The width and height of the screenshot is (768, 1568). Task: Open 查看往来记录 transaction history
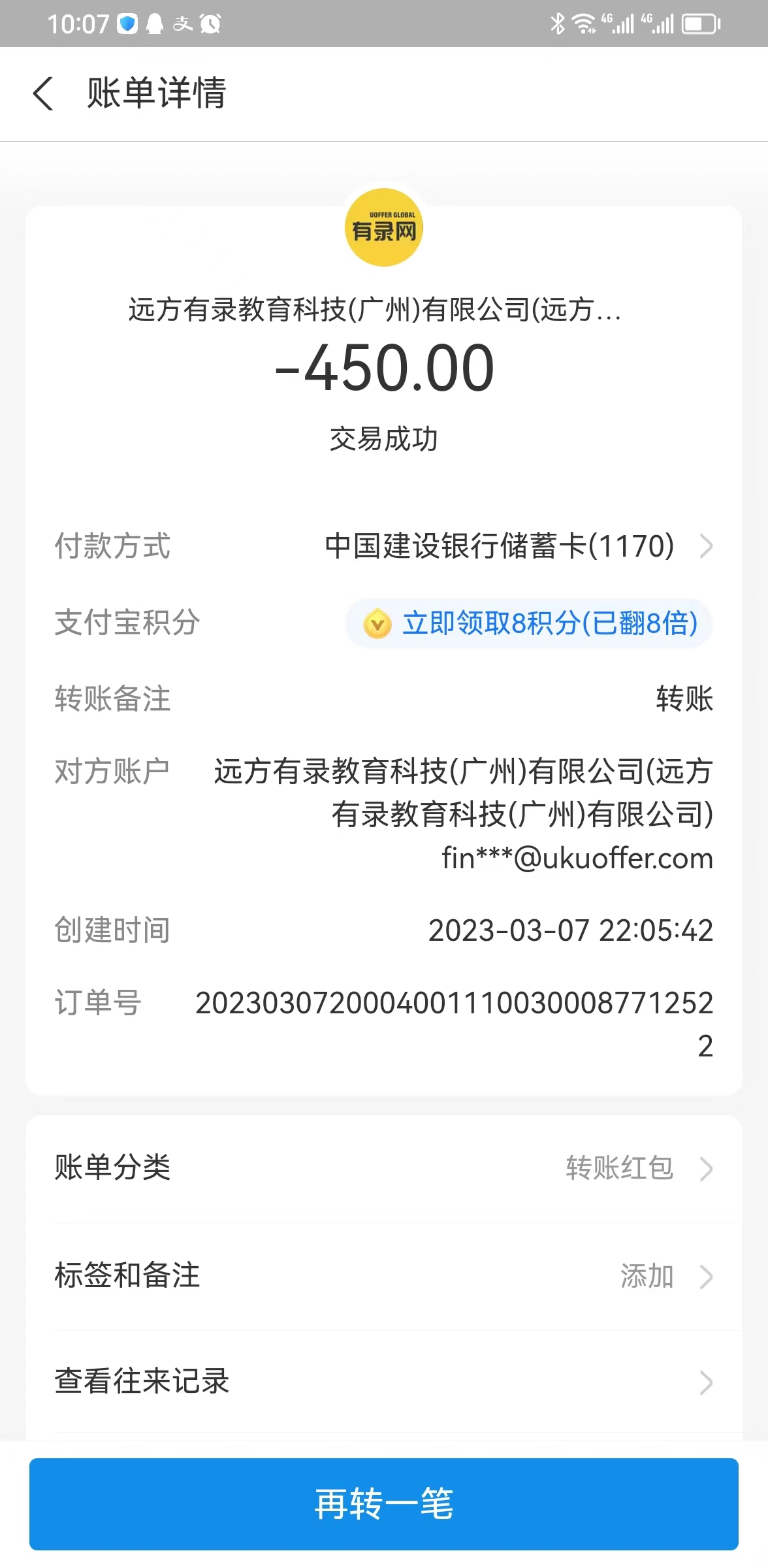pyautogui.click(x=384, y=1382)
